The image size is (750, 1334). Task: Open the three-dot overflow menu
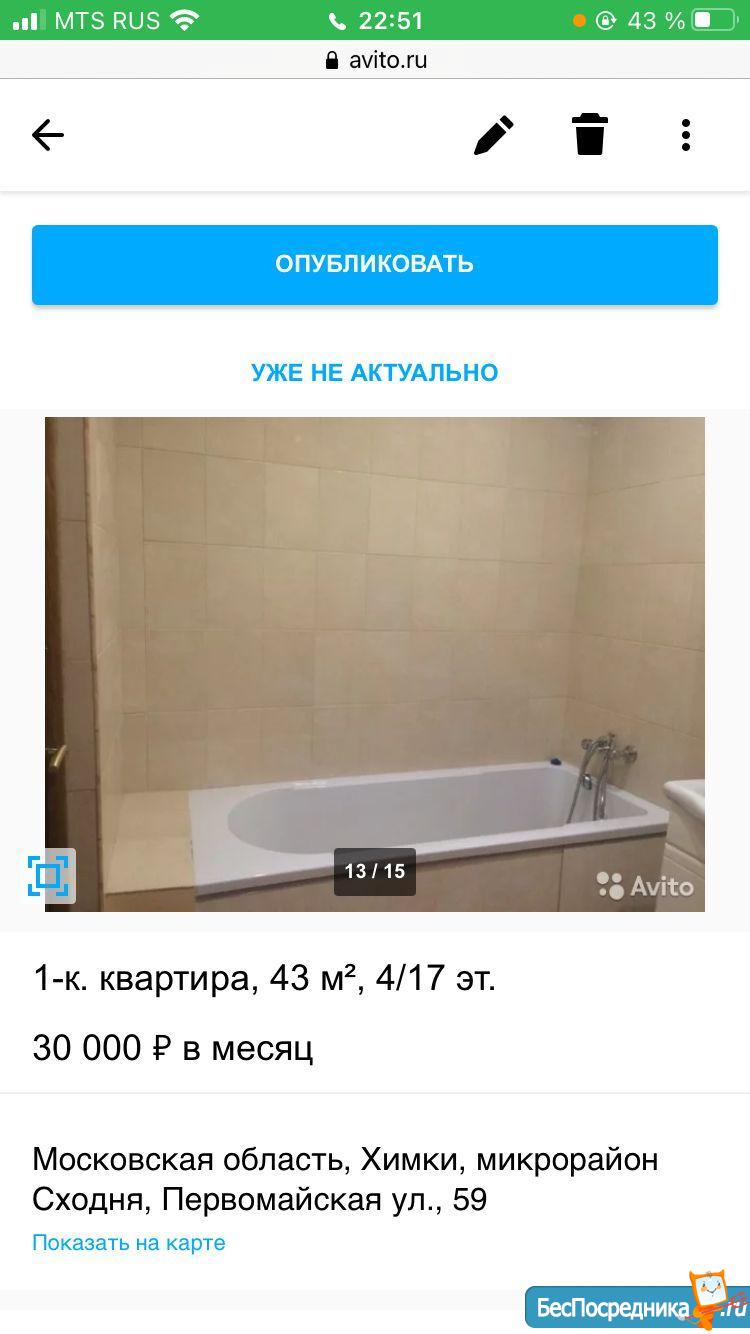coord(686,135)
